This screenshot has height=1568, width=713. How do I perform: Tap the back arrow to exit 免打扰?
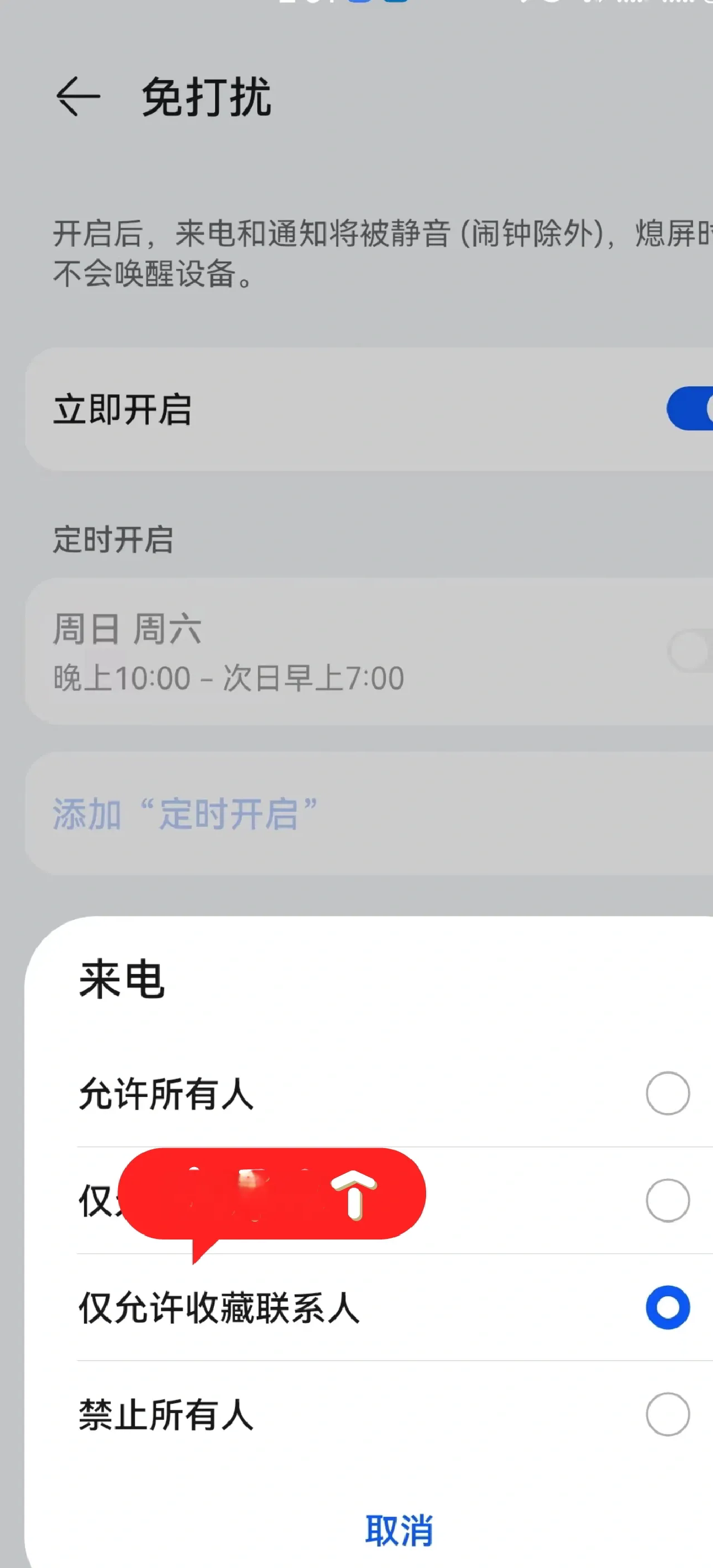click(x=77, y=96)
